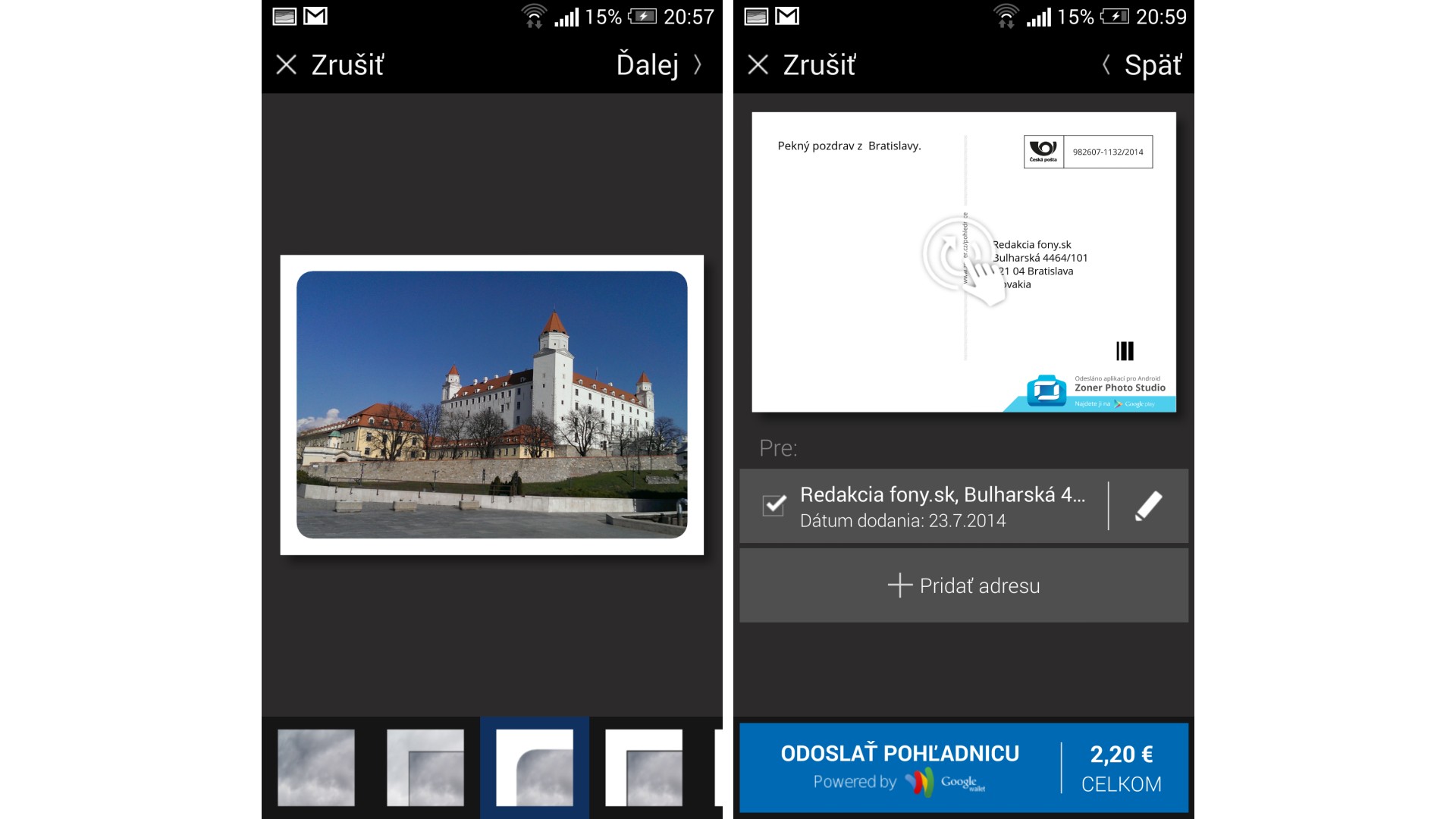
Task: Pick the thin white border frame style
Action: coord(644,767)
